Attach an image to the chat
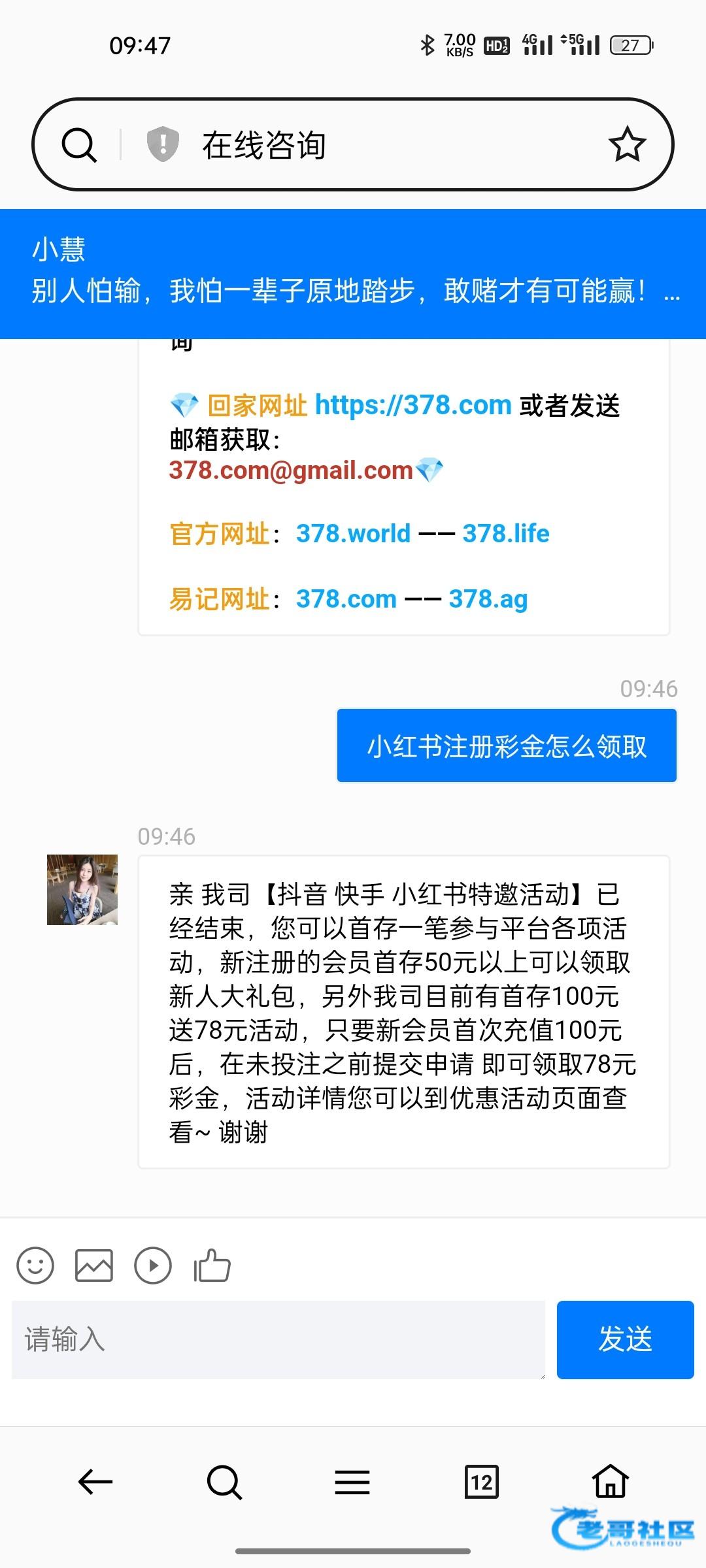Image resolution: width=706 pixels, height=1568 pixels. 94,1266
